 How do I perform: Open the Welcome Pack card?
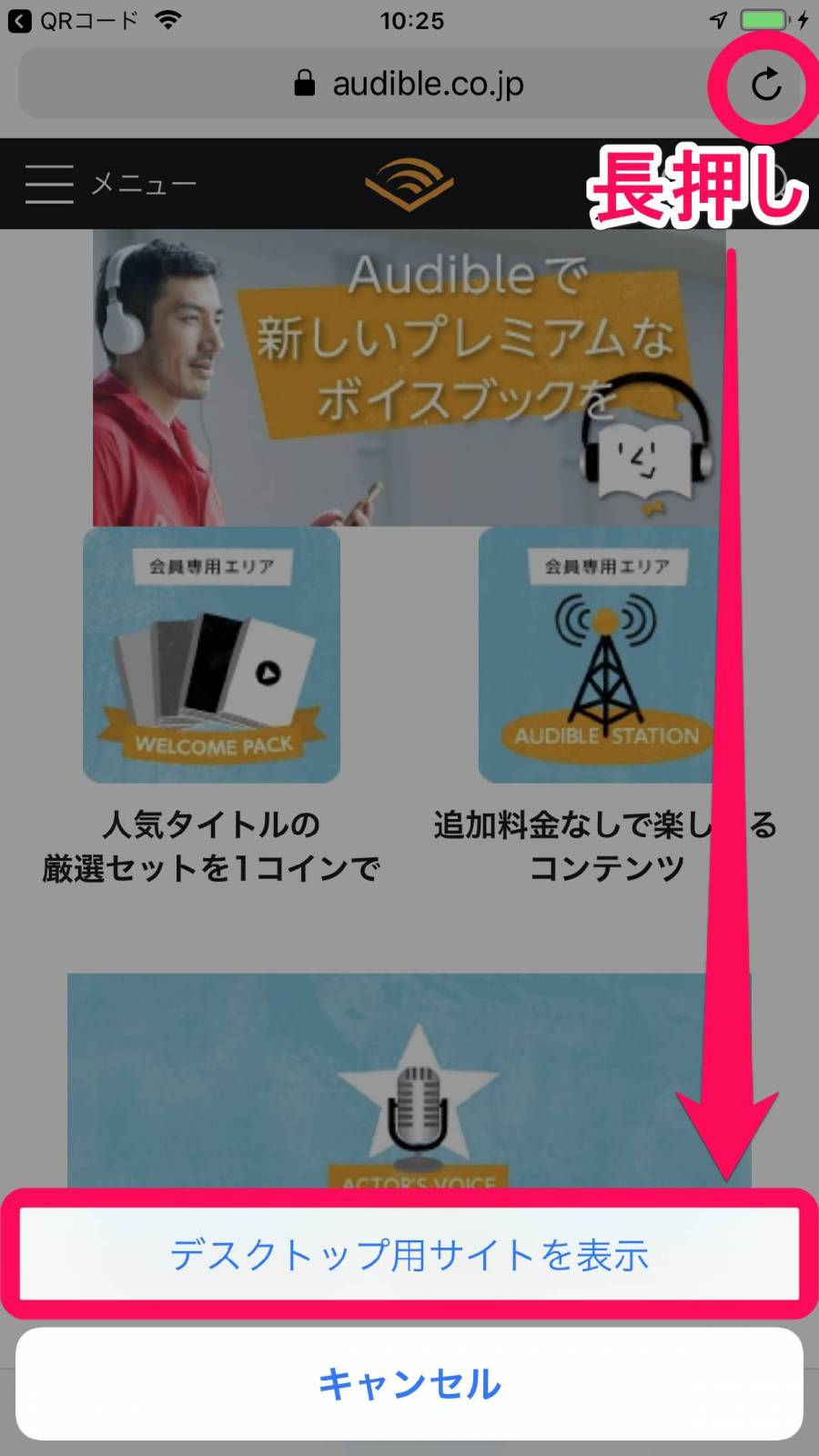[211, 655]
